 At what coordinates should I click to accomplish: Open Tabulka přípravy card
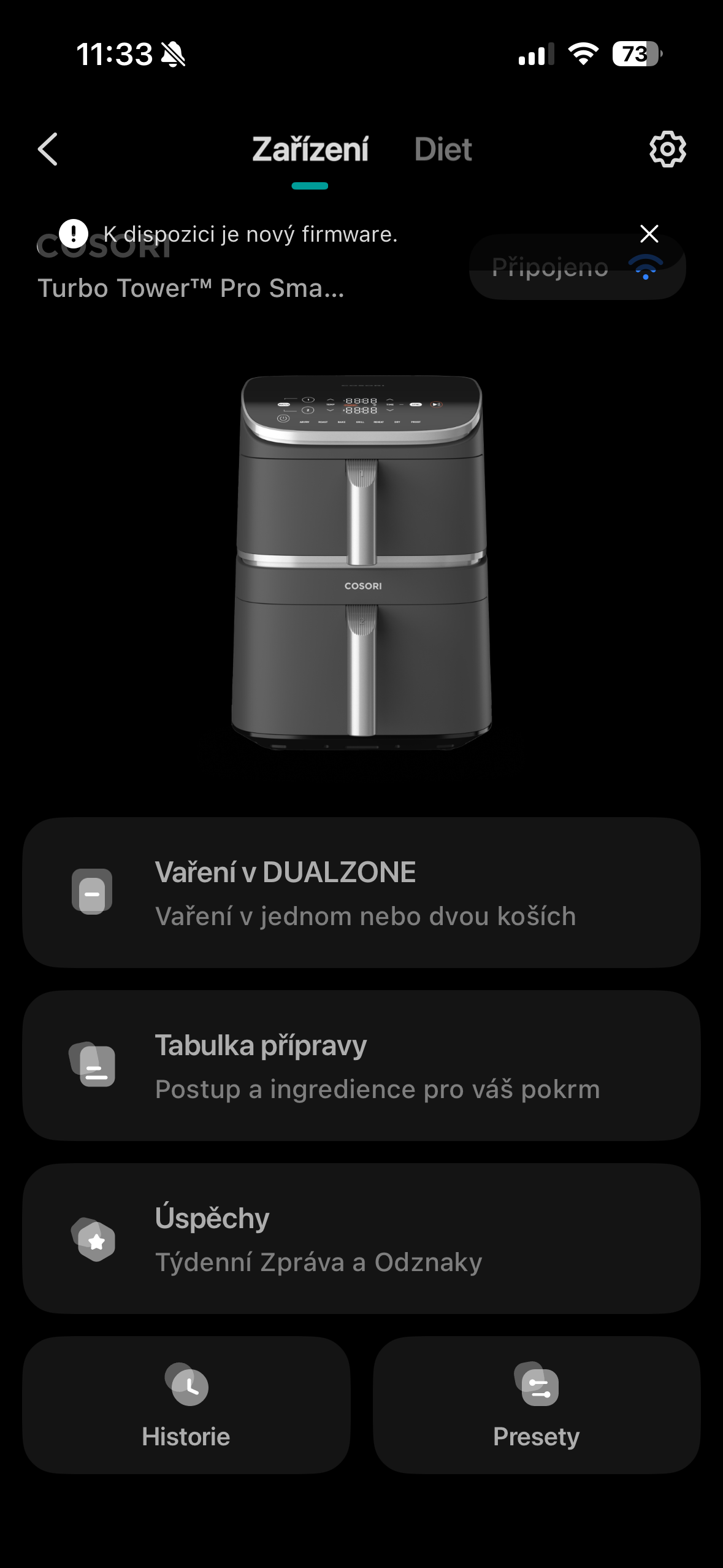pos(361,1066)
